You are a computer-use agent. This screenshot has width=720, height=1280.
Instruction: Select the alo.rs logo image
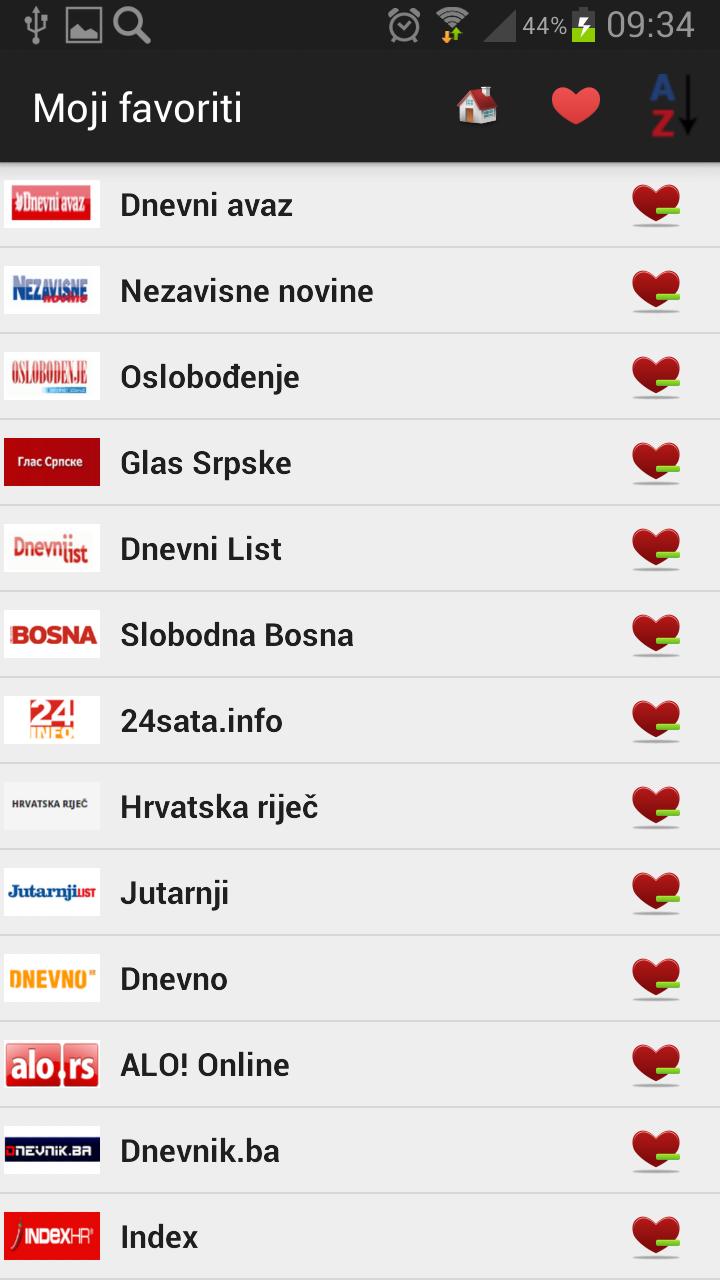(52, 1064)
